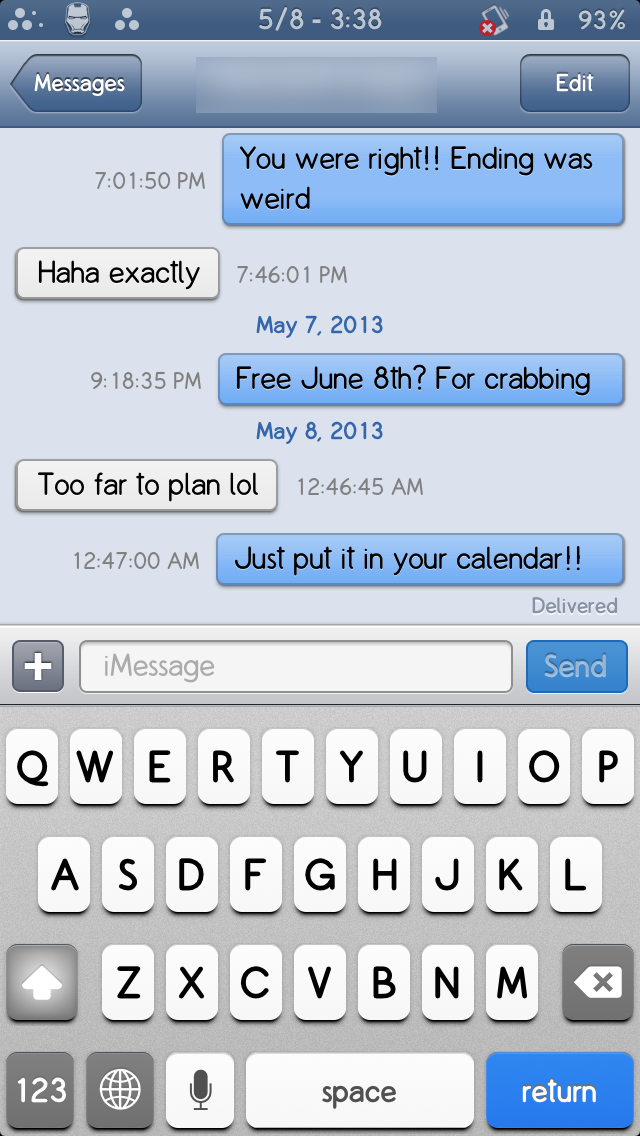Focus the iMessage text field

(296, 666)
